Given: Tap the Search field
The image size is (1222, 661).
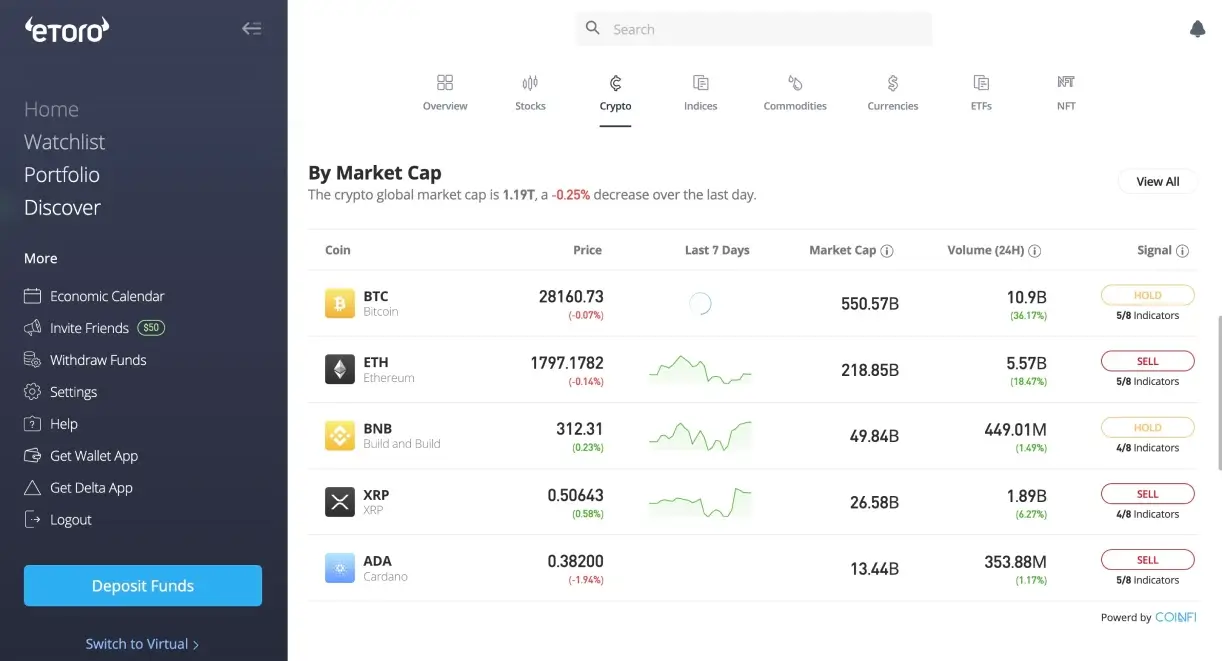Looking at the screenshot, I should tap(754, 29).
